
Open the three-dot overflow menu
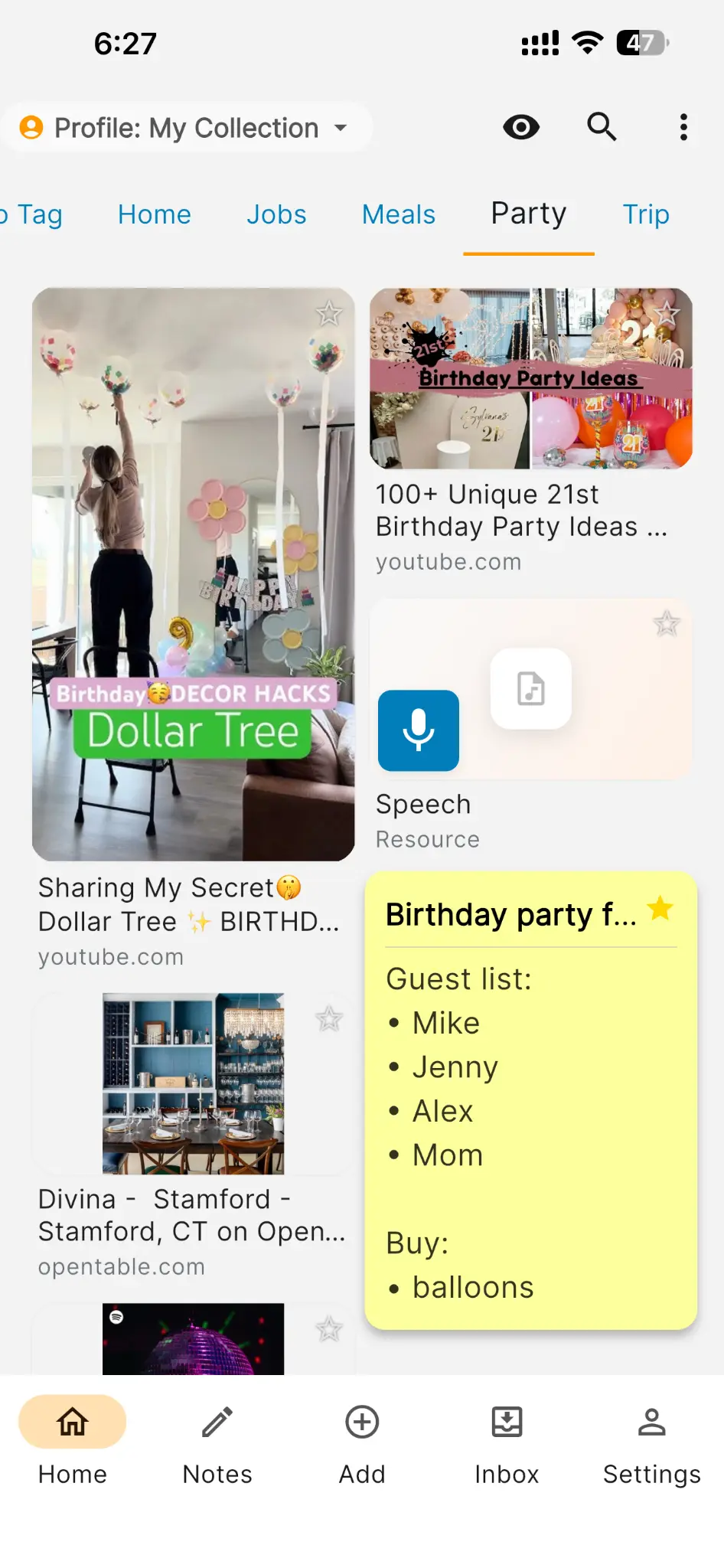click(683, 127)
